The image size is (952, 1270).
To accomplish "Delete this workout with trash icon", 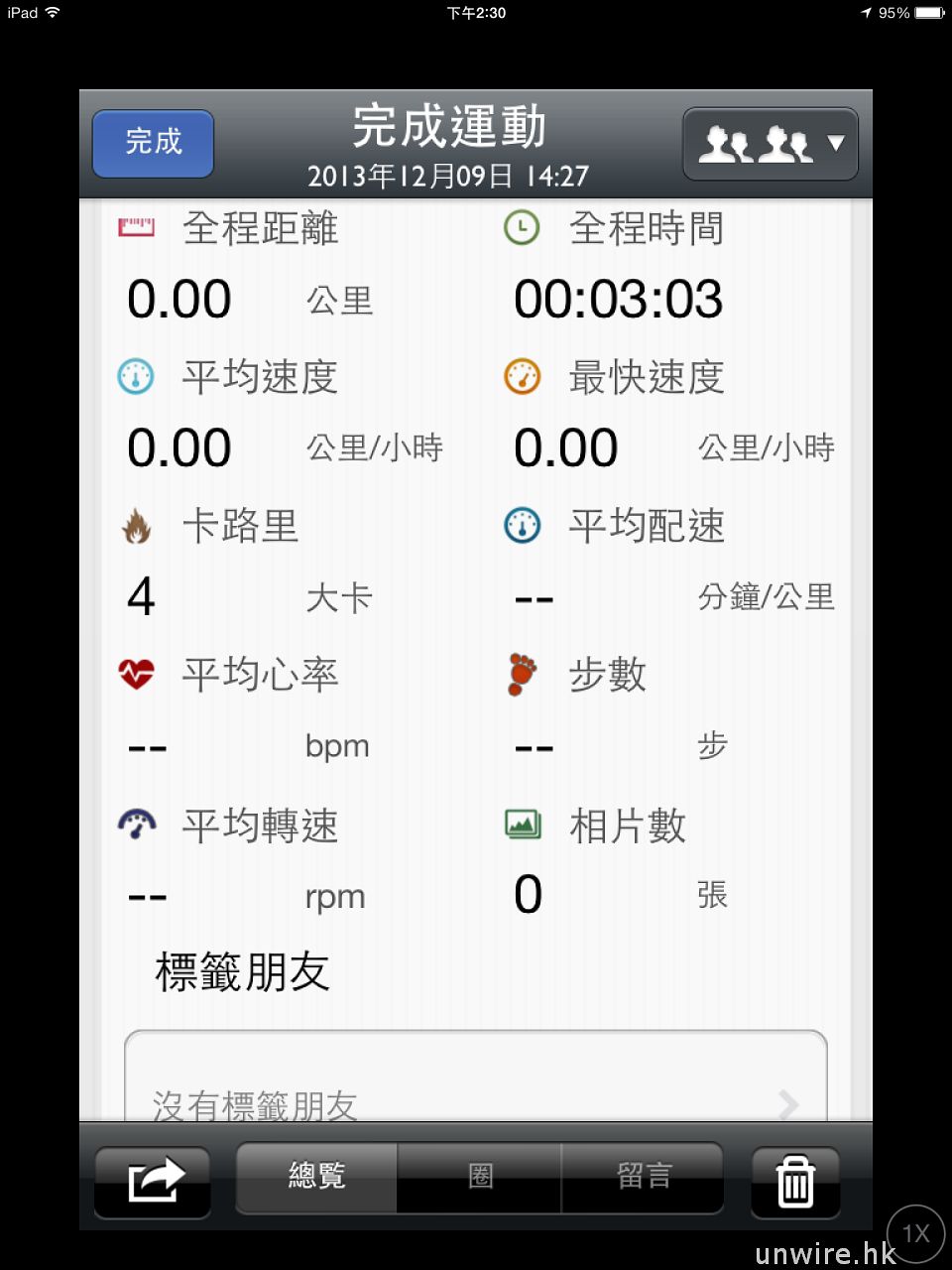I will point(795,1182).
